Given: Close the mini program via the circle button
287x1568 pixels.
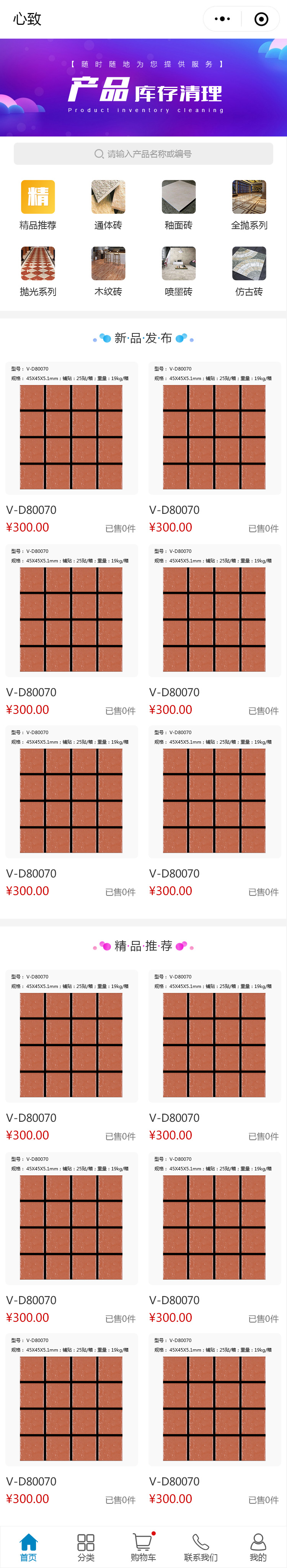Looking at the screenshot, I should point(261,19).
